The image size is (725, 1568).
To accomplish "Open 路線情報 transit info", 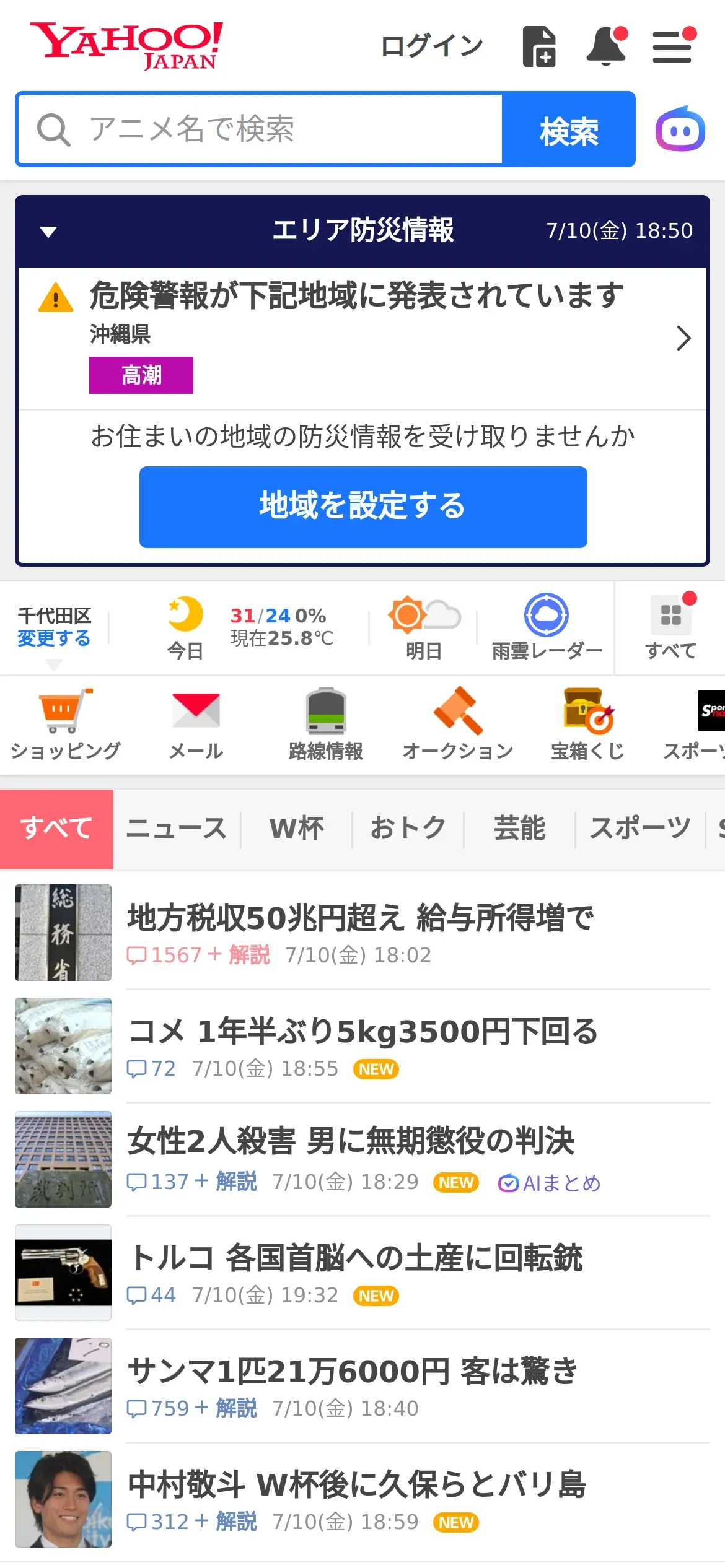I will pos(326,725).
